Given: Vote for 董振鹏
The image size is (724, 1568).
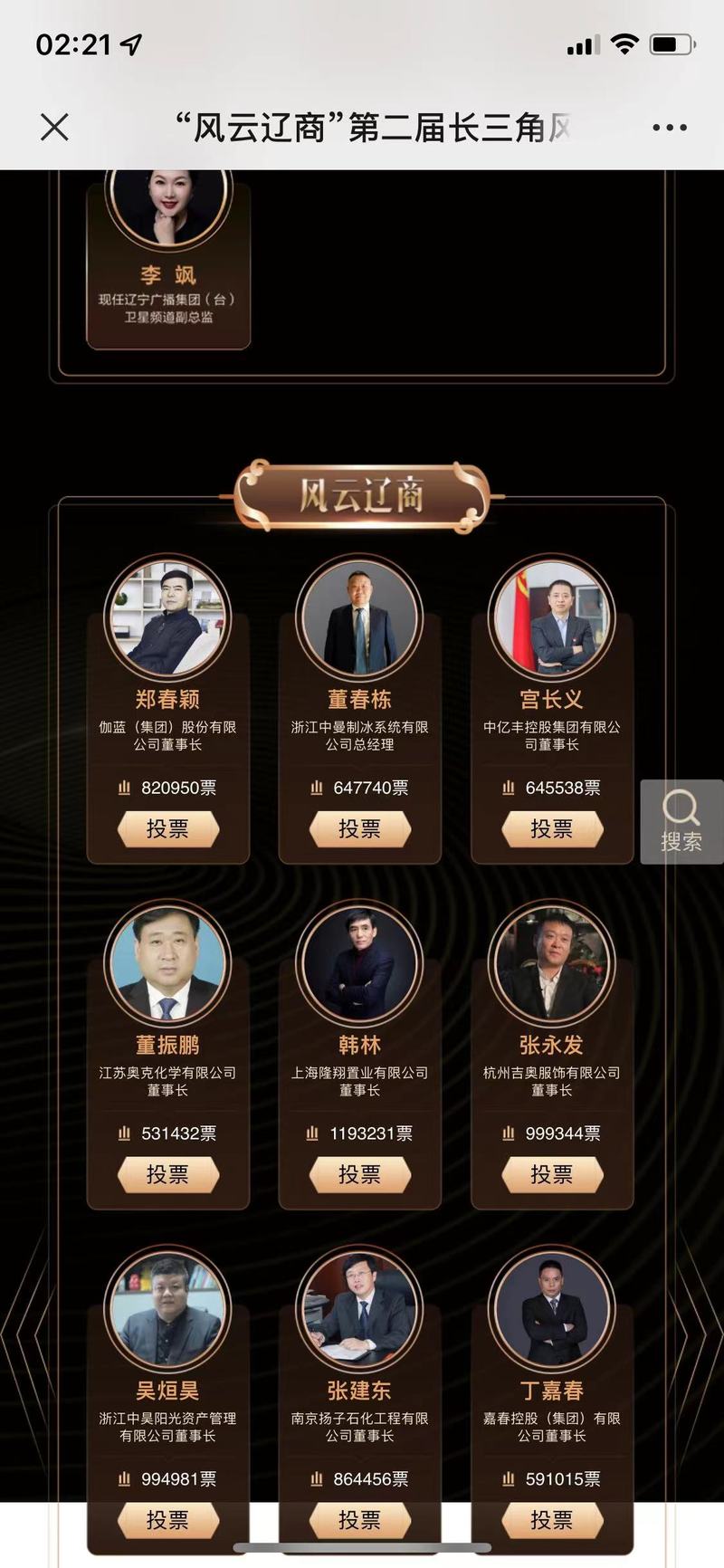Looking at the screenshot, I should [x=167, y=1174].
